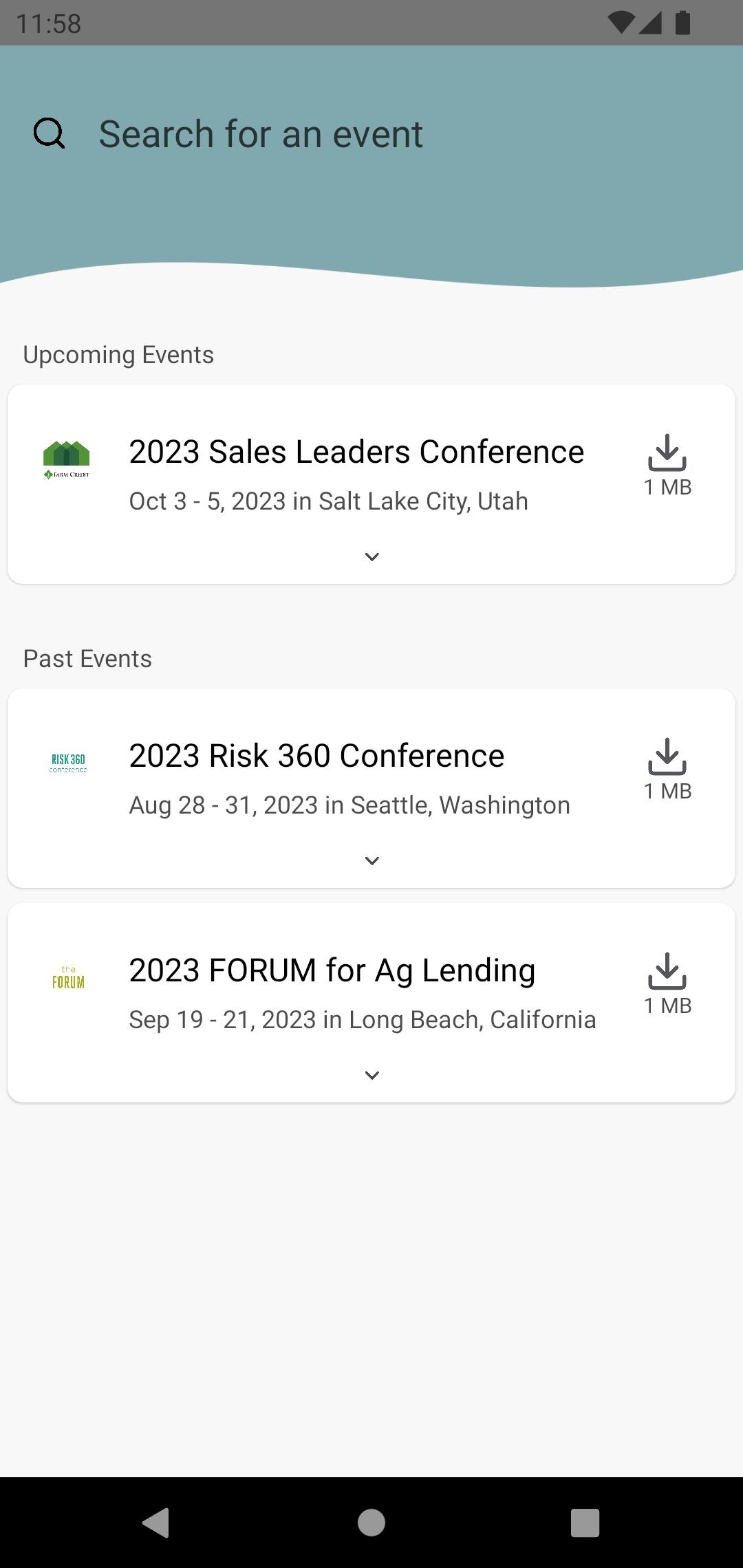Screen dimensions: 743x1568
Task: Open the 2023 Risk 360 Conference card
Action: tap(371, 788)
